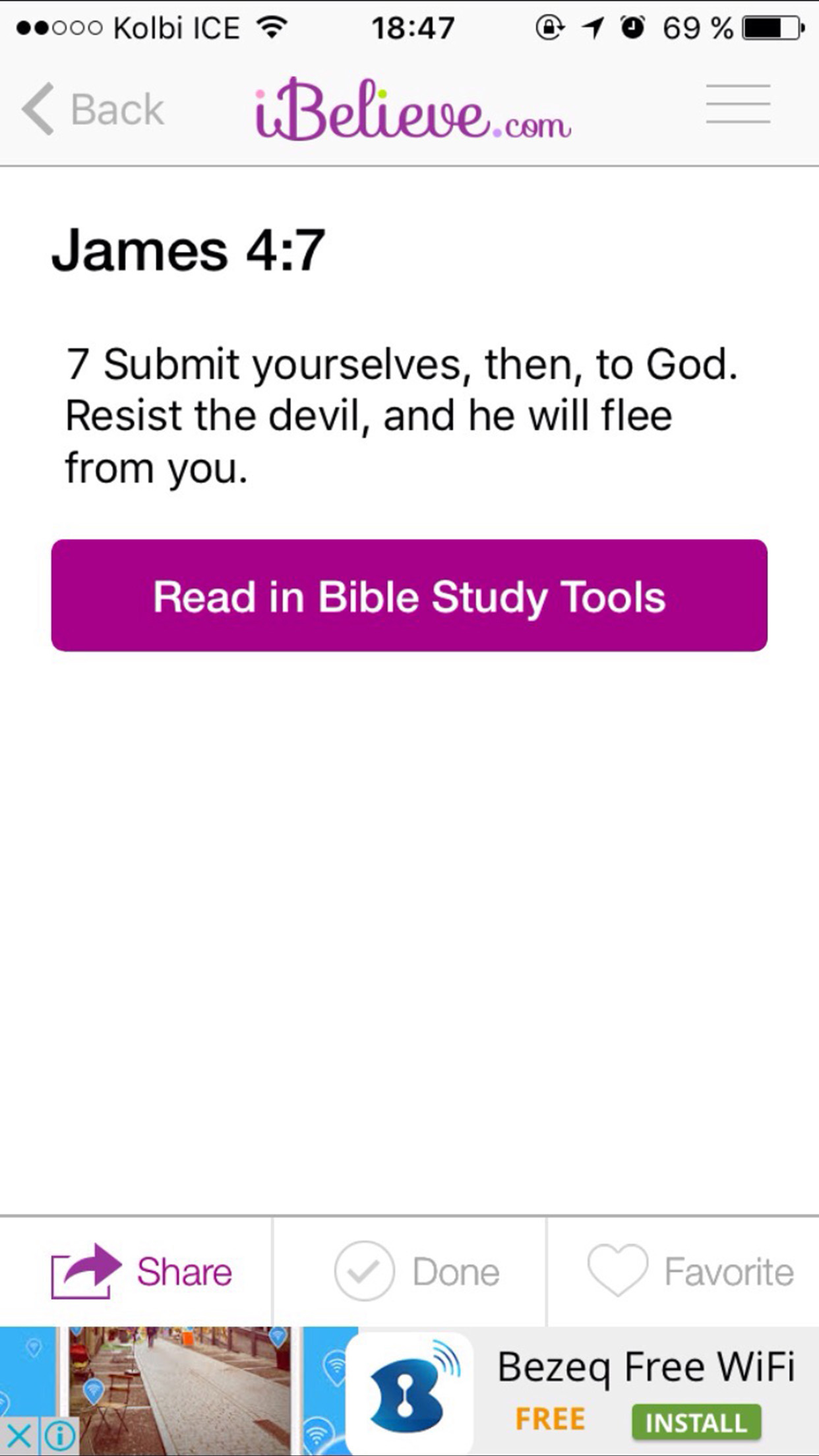This screenshot has width=819, height=1456.
Task: Add the verse to Favorites
Action: (690, 1271)
